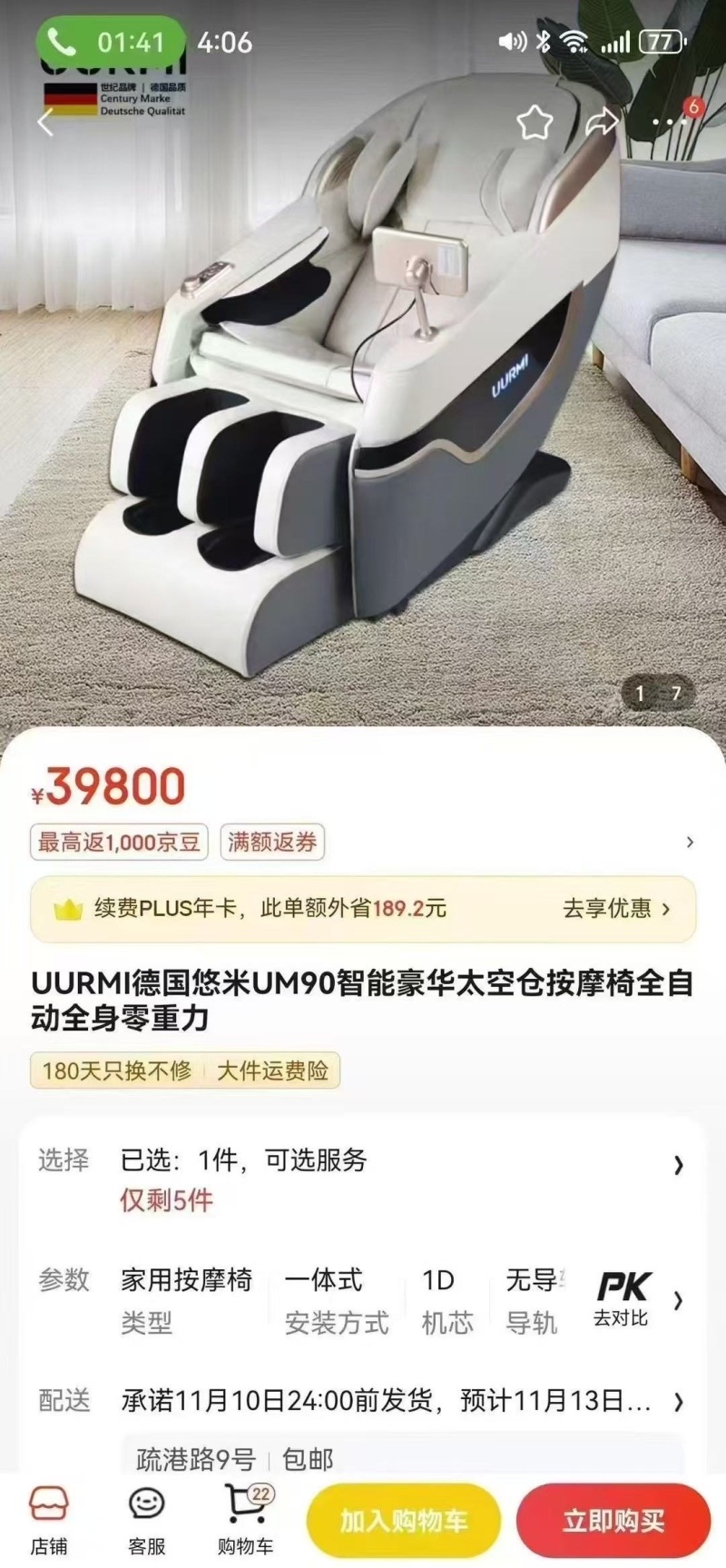Screen dimensions: 726x1568
Task: Open the three-dot overflow menu
Action: click(x=670, y=122)
